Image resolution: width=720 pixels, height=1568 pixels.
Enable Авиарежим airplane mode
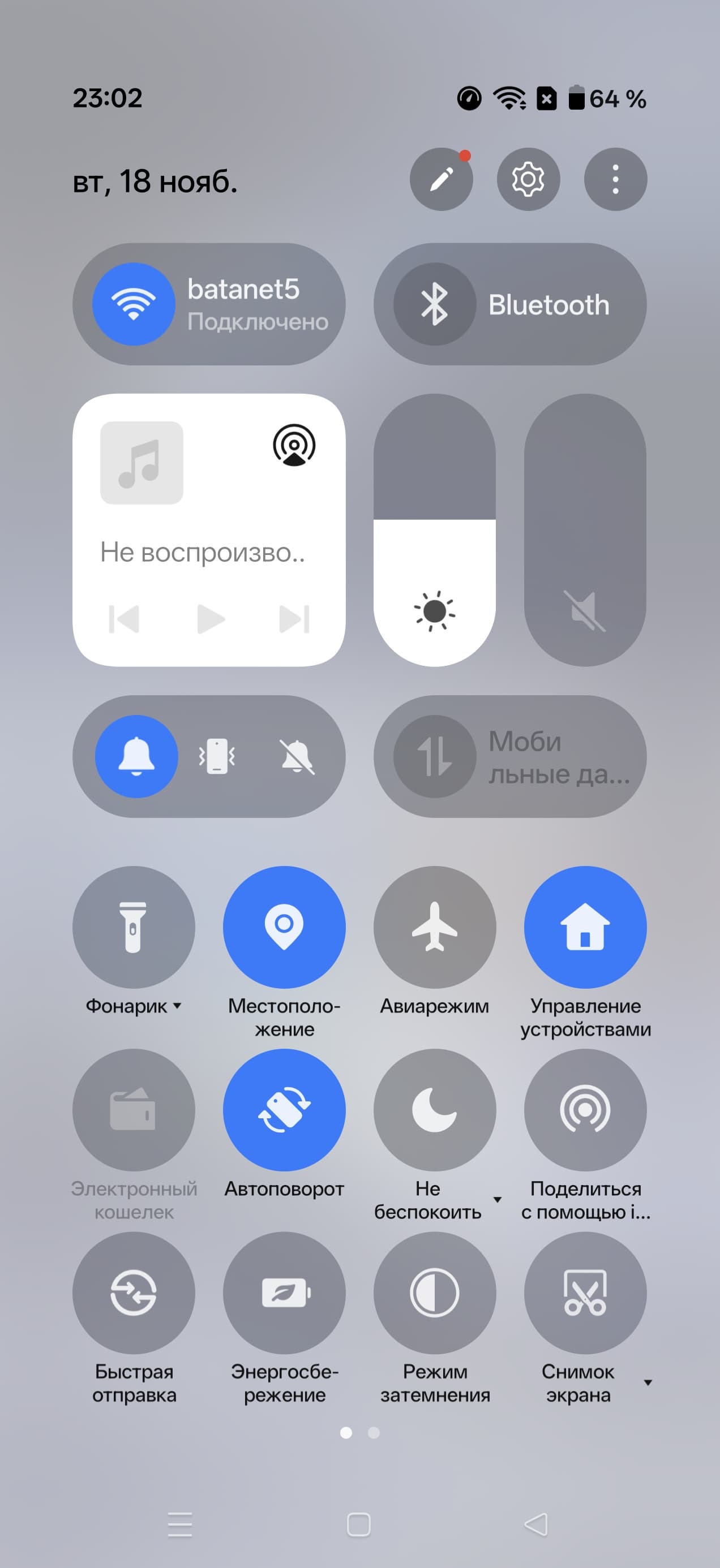coord(434,927)
